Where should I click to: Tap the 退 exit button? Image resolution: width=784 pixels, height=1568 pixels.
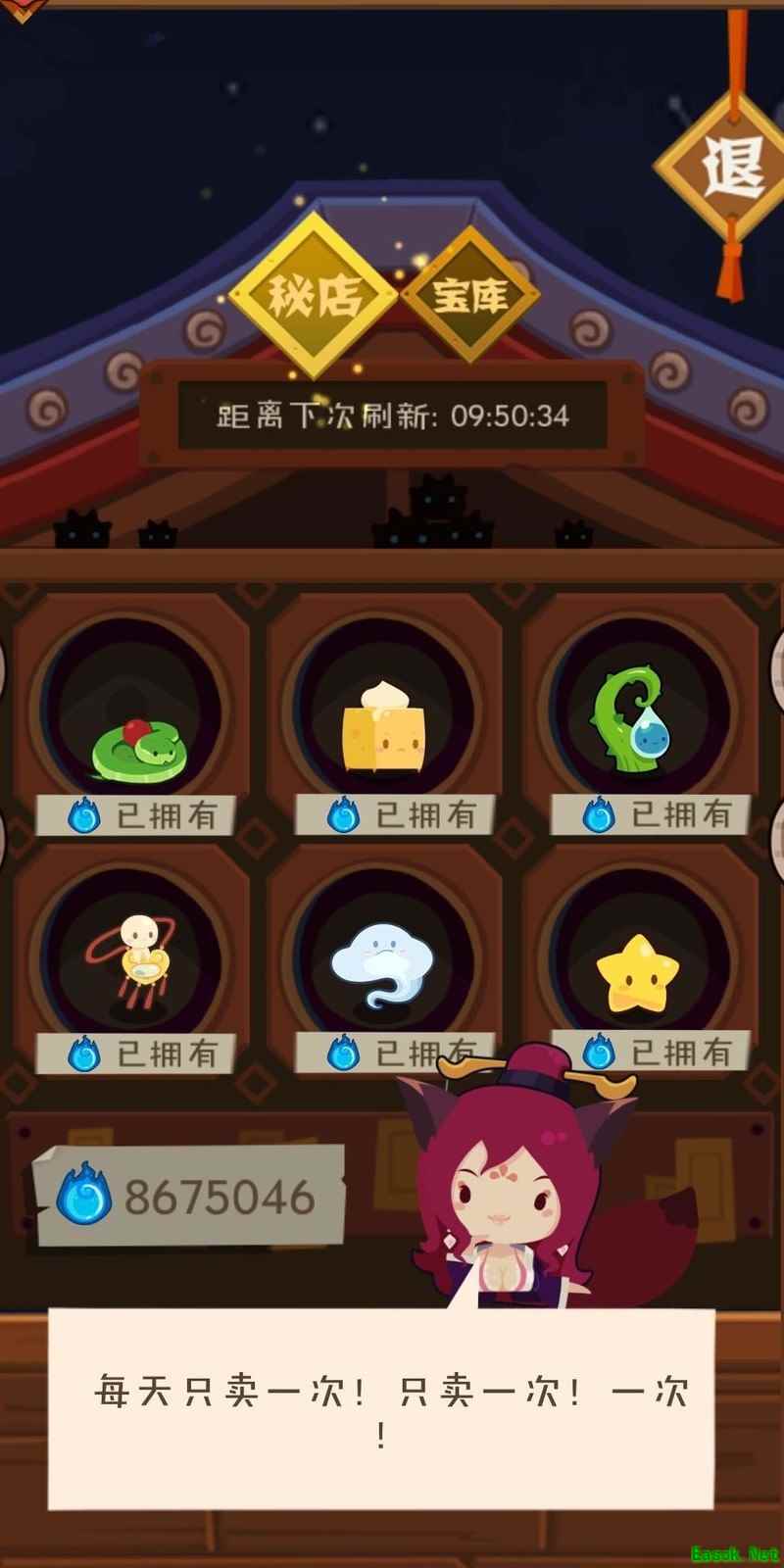pyautogui.click(x=733, y=165)
